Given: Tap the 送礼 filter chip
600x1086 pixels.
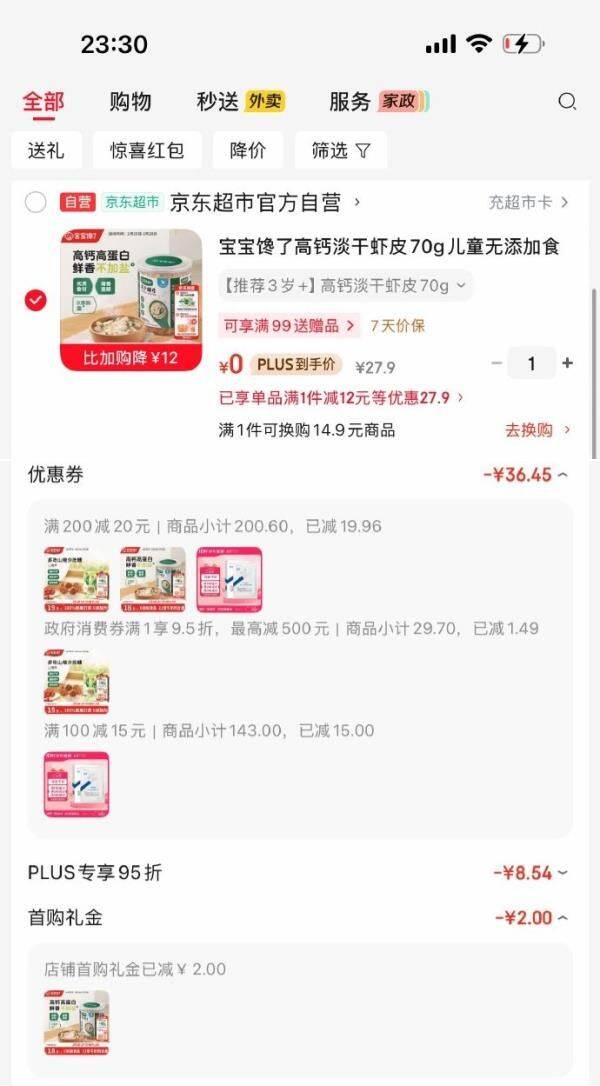Looking at the screenshot, I should 46,150.
